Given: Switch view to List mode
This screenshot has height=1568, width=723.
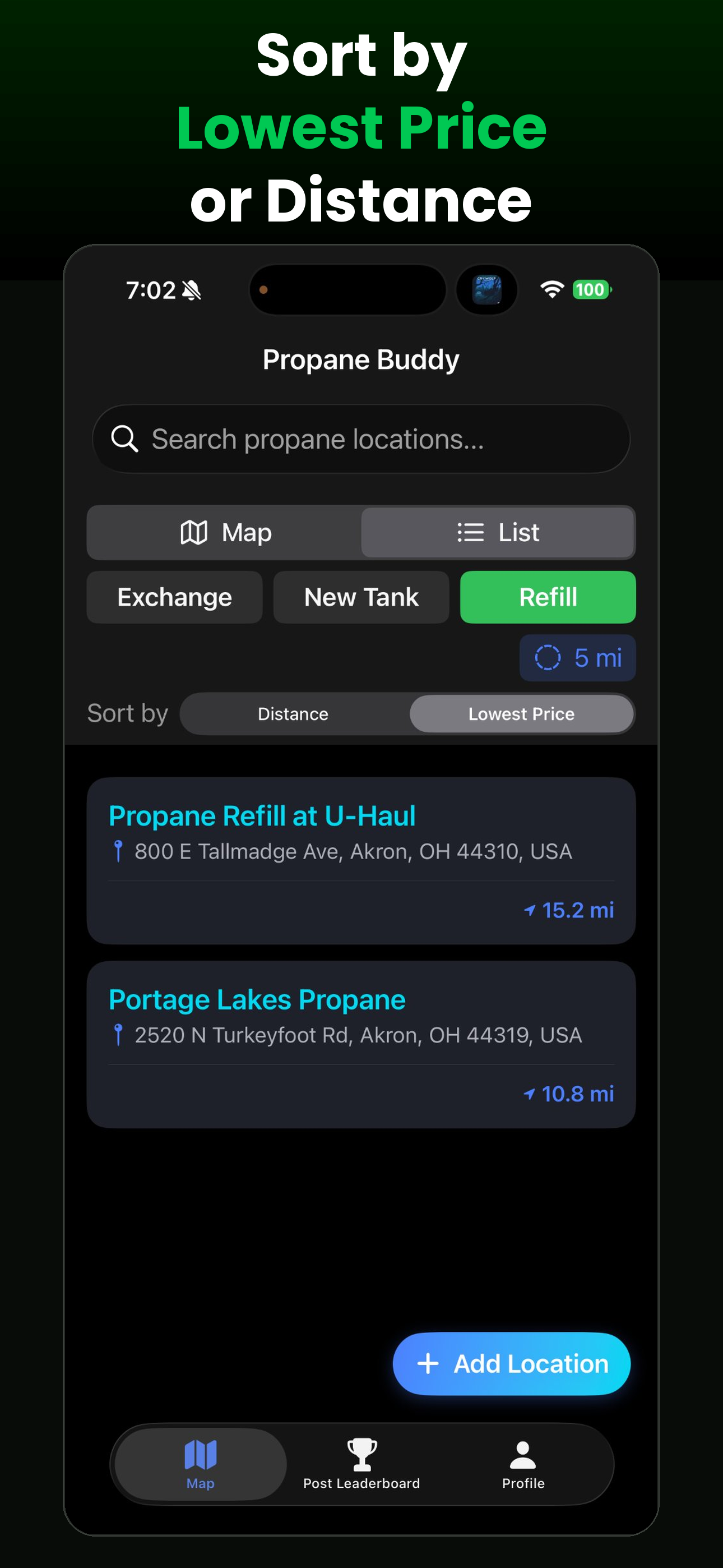Looking at the screenshot, I should pyautogui.click(x=498, y=532).
